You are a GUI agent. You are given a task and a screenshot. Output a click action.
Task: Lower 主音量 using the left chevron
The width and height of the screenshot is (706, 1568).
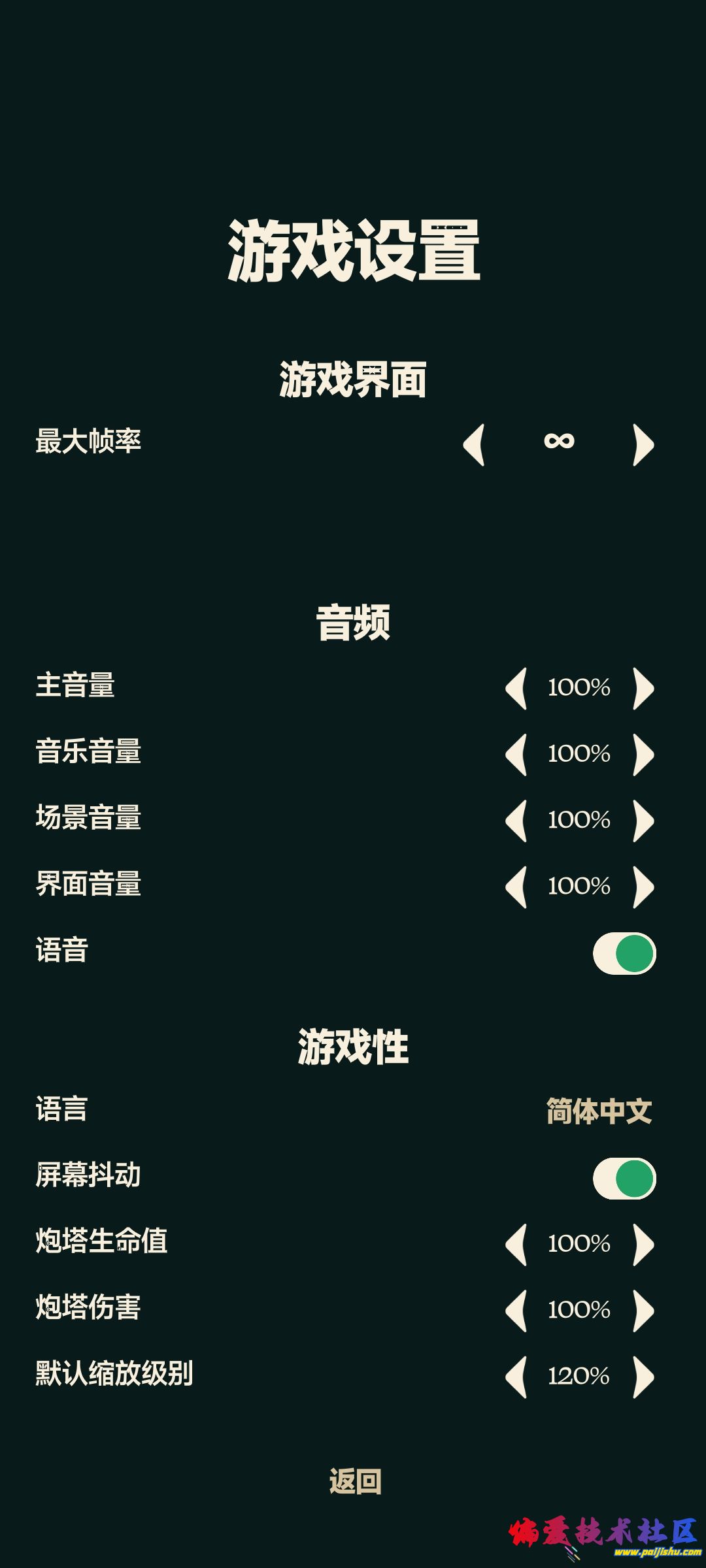pyautogui.click(x=516, y=687)
